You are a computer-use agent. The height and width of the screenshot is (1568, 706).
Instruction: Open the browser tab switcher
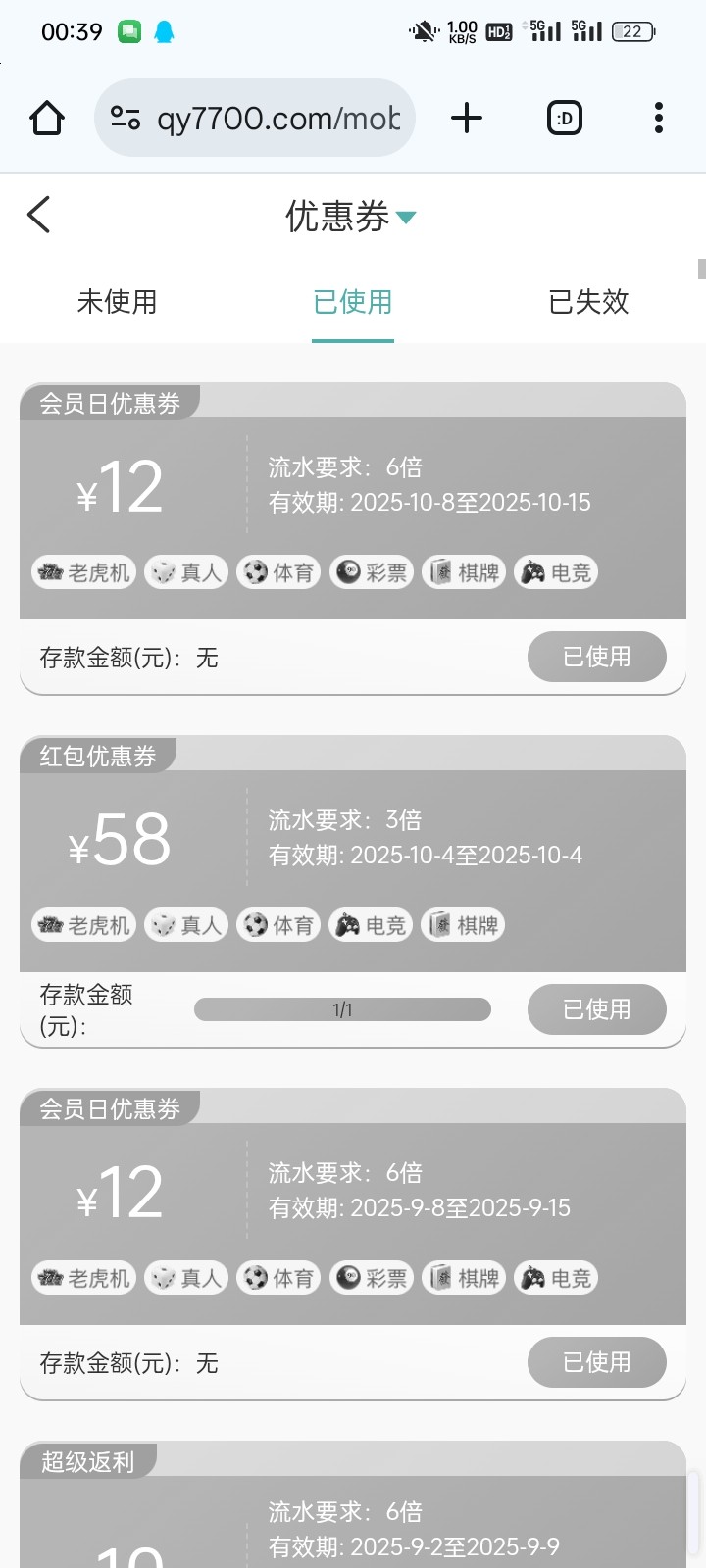coord(564,119)
